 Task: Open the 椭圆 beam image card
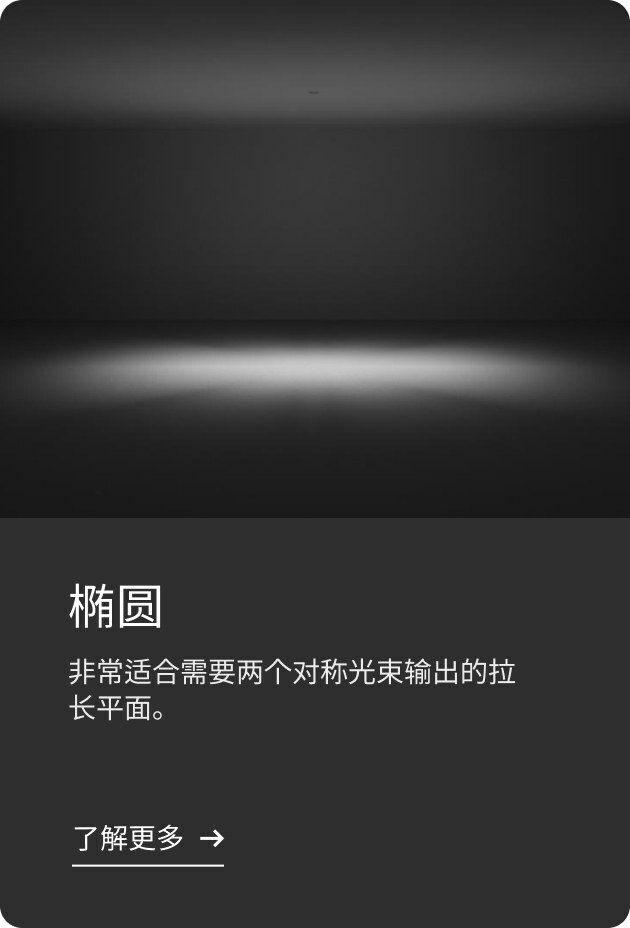[315, 260]
